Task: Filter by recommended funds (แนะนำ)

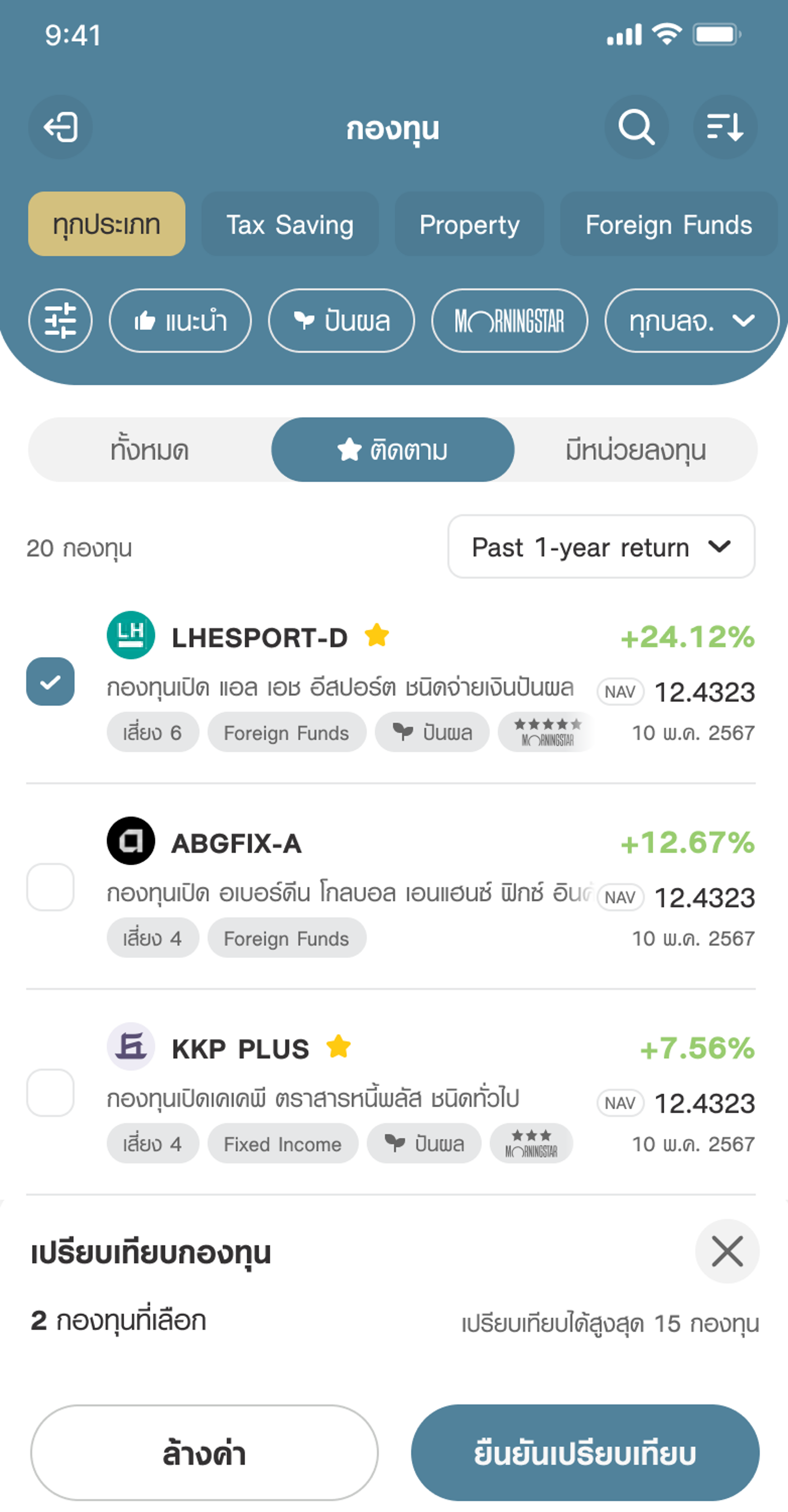Action: pyautogui.click(x=180, y=321)
